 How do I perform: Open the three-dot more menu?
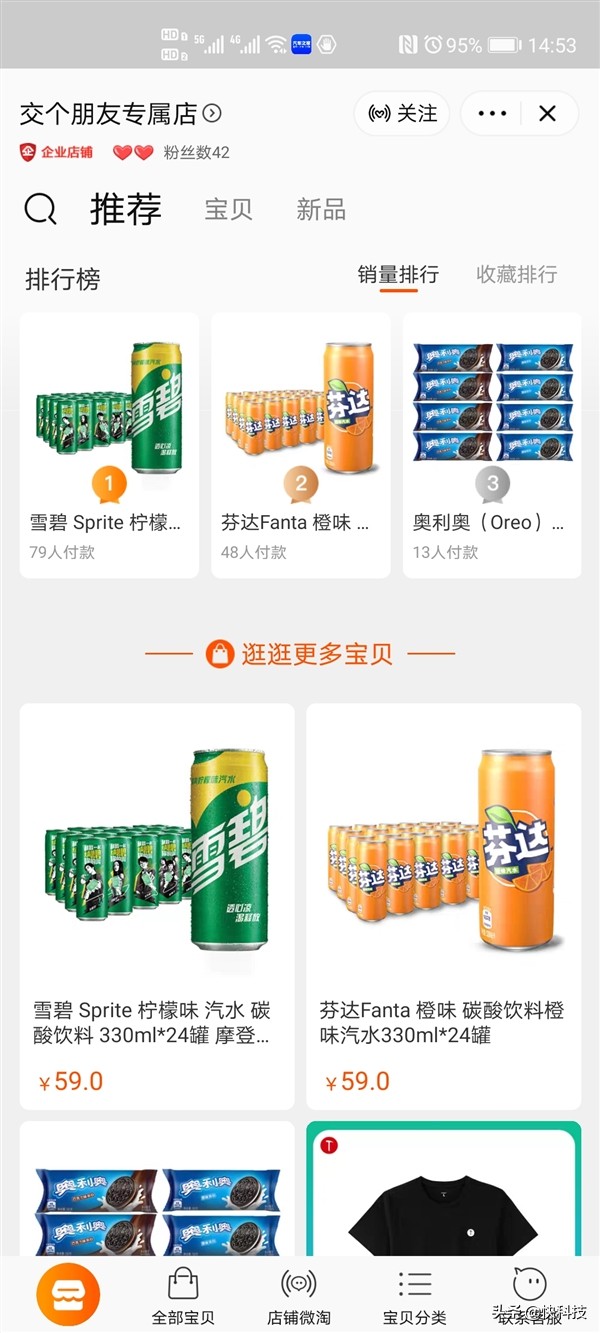coord(492,113)
